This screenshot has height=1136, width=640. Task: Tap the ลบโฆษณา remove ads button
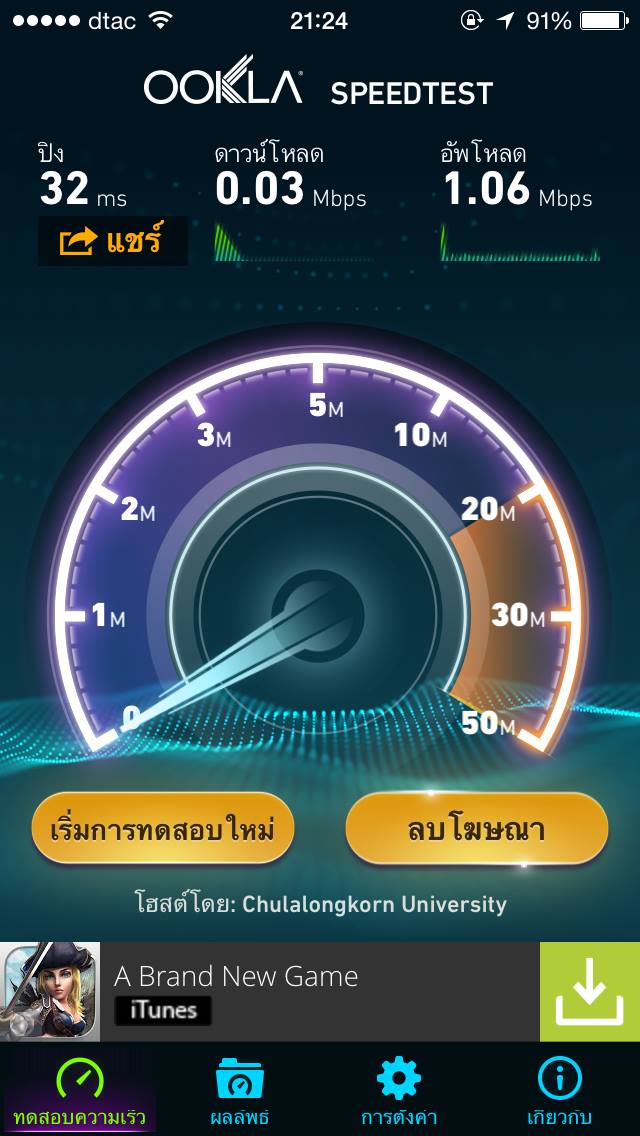point(476,828)
